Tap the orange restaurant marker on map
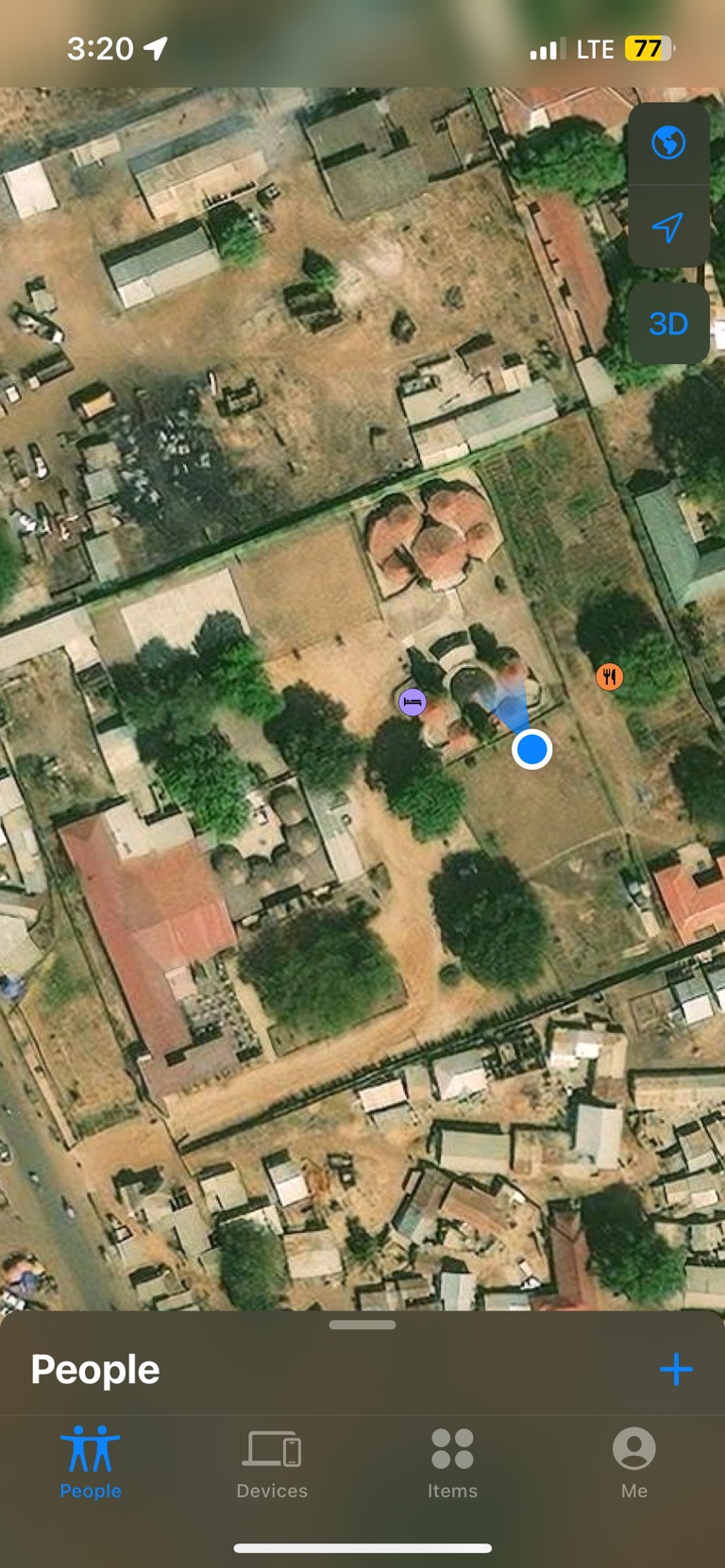The image size is (725, 1568). pyautogui.click(x=610, y=676)
